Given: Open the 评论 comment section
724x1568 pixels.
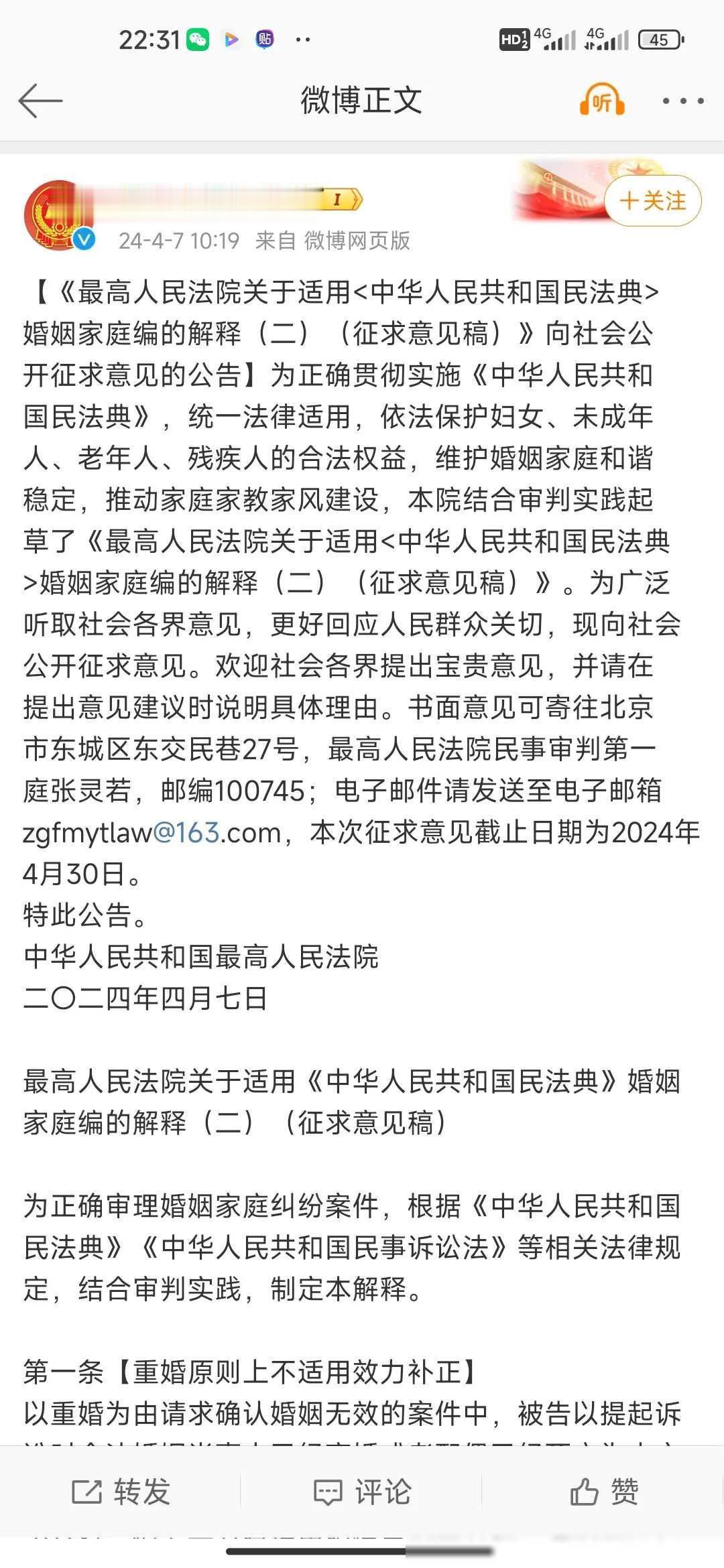Looking at the screenshot, I should point(362,1492).
